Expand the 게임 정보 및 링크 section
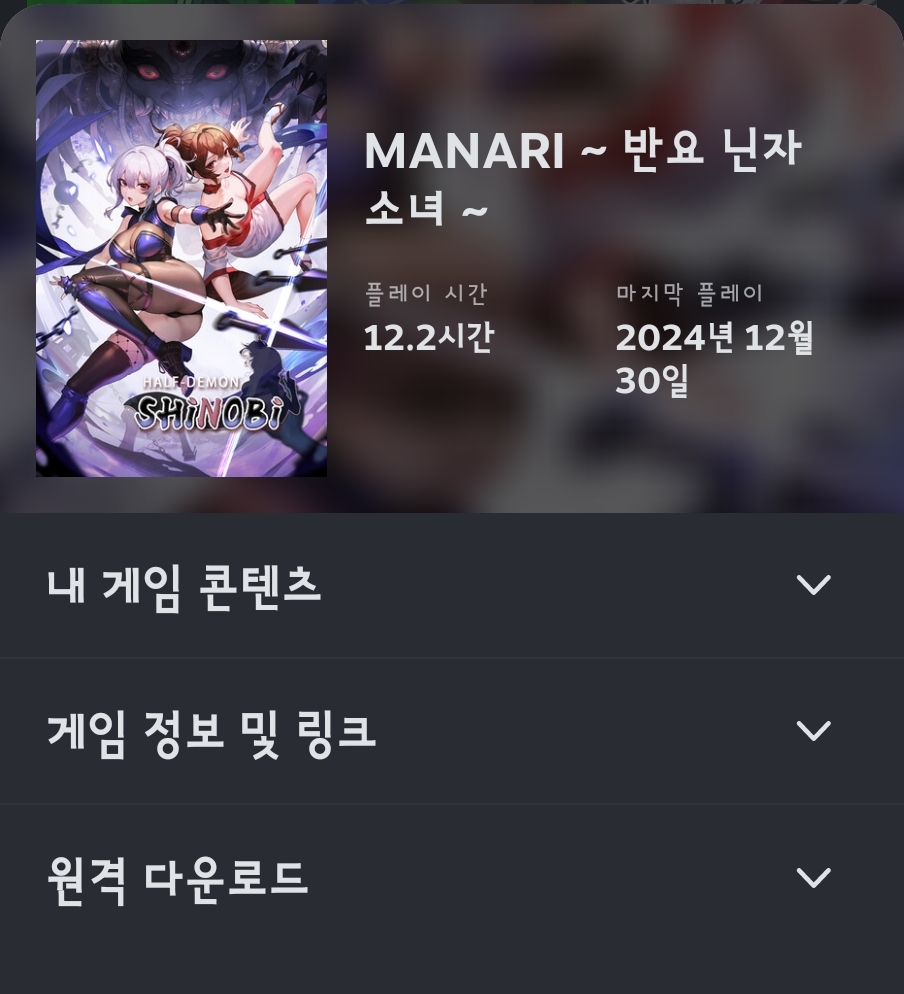 click(x=812, y=731)
